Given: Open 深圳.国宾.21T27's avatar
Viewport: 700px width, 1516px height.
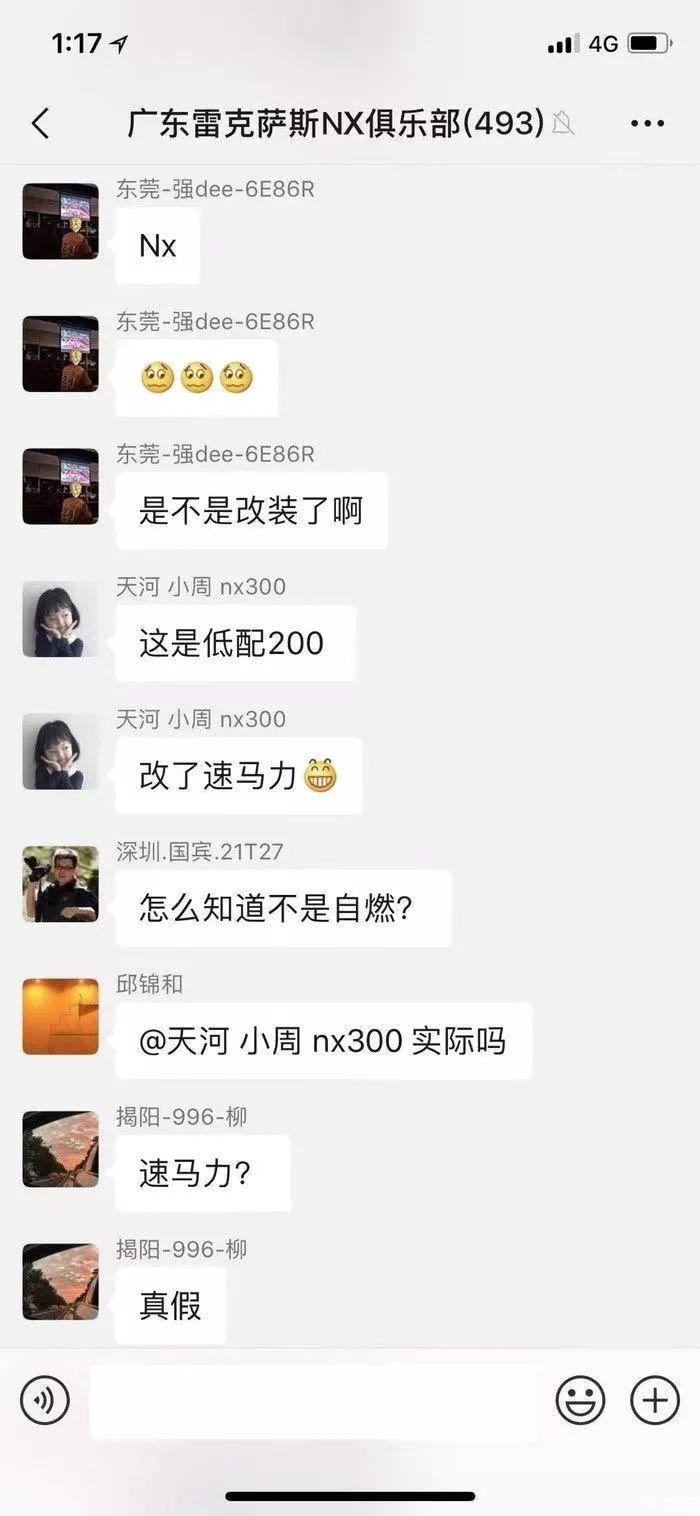Looking at the screenshot, I should tap(61, 884).
